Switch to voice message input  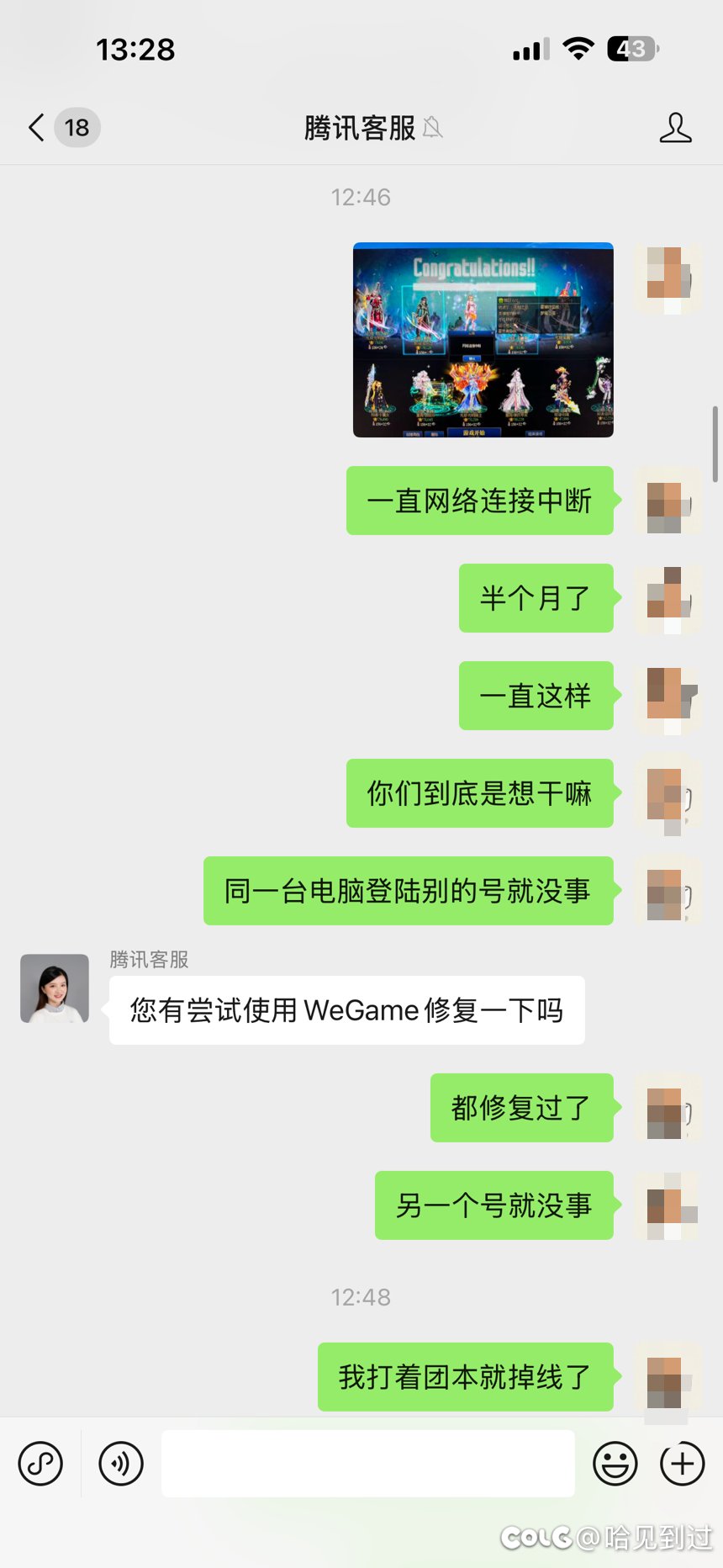click(121, 1464)
